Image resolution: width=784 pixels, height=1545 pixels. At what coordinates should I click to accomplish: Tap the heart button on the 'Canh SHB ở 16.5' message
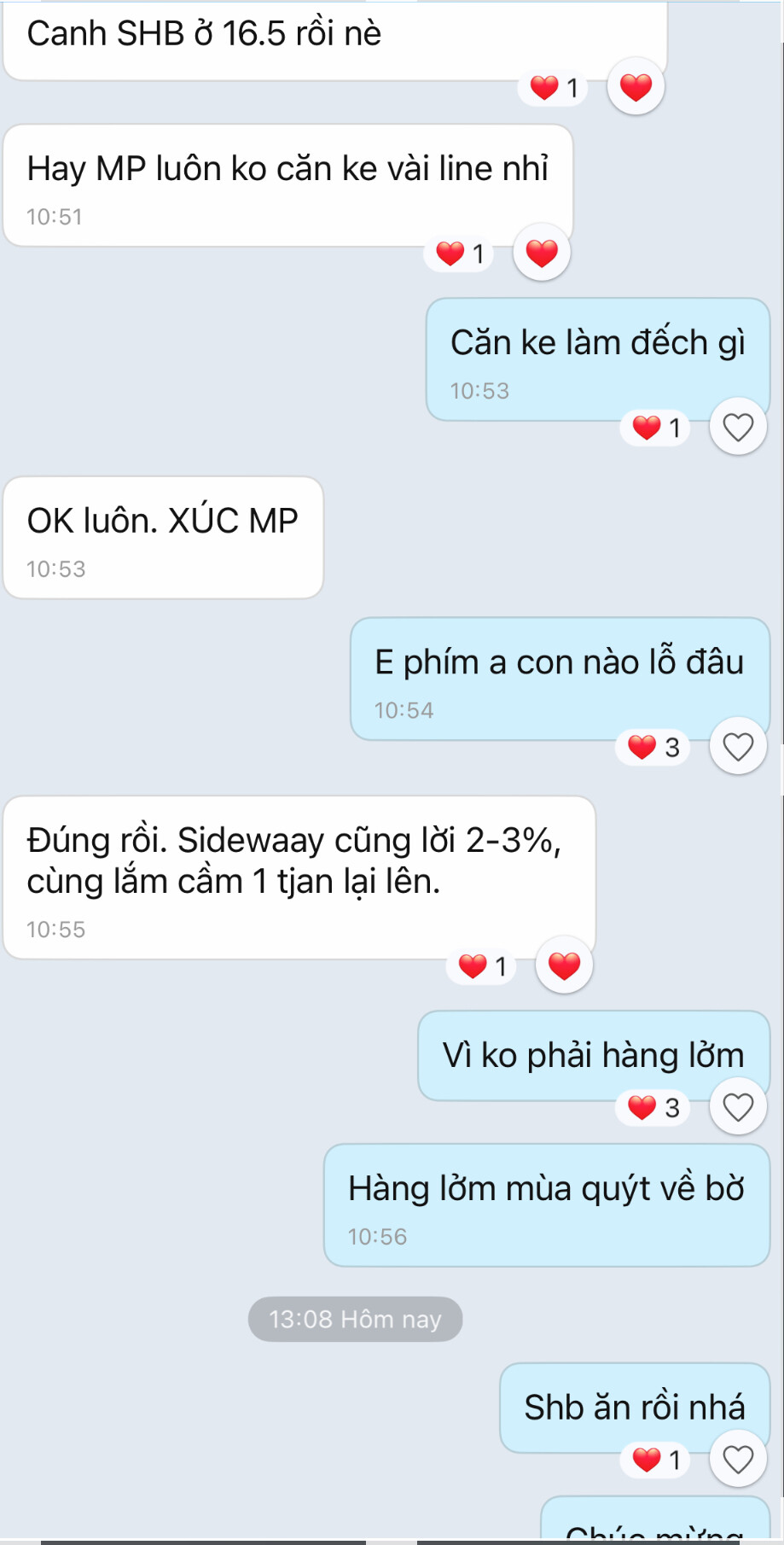pyautogui.click(x=636, y=87)
